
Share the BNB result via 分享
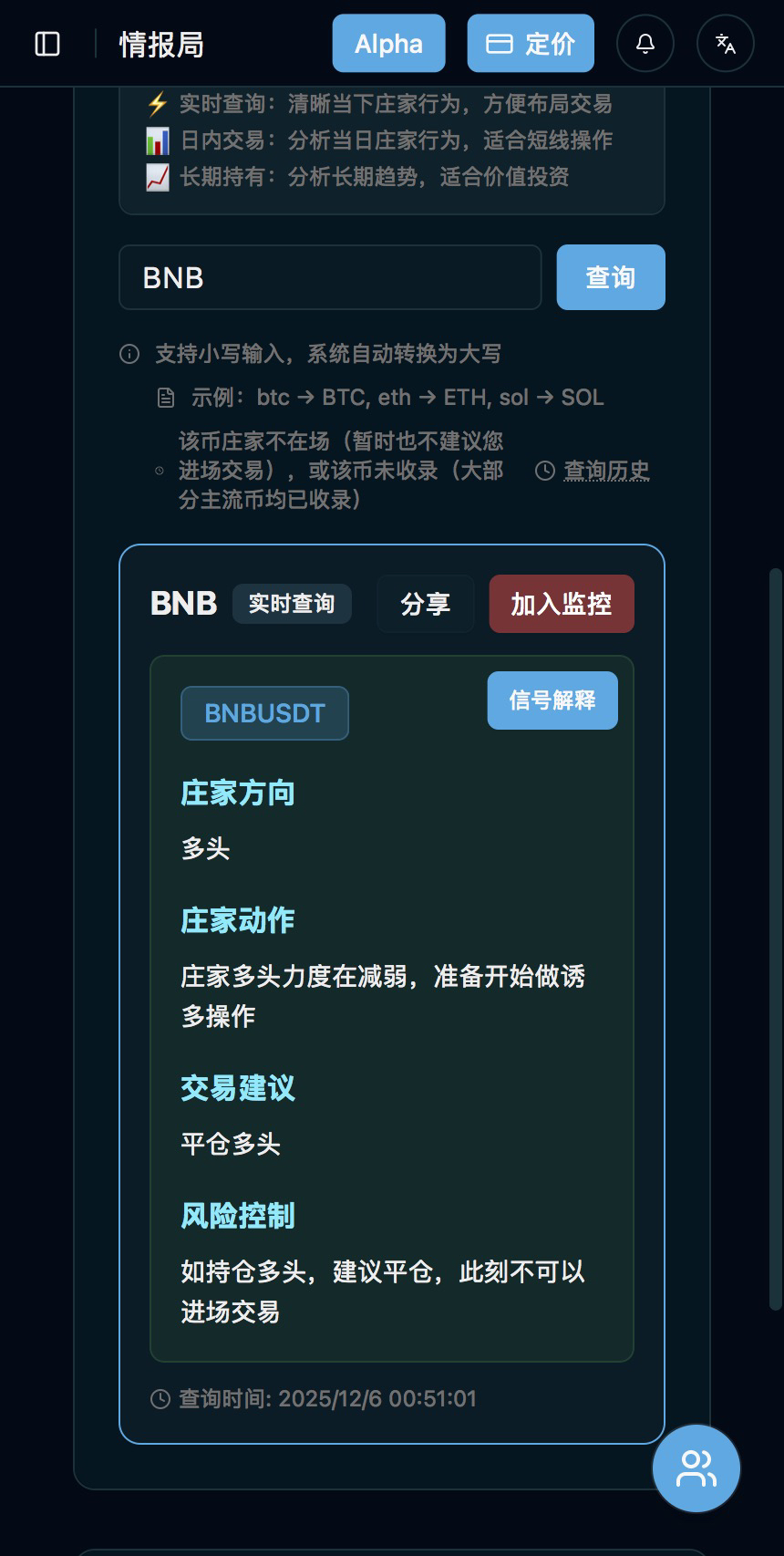click(x=426, y=604)
